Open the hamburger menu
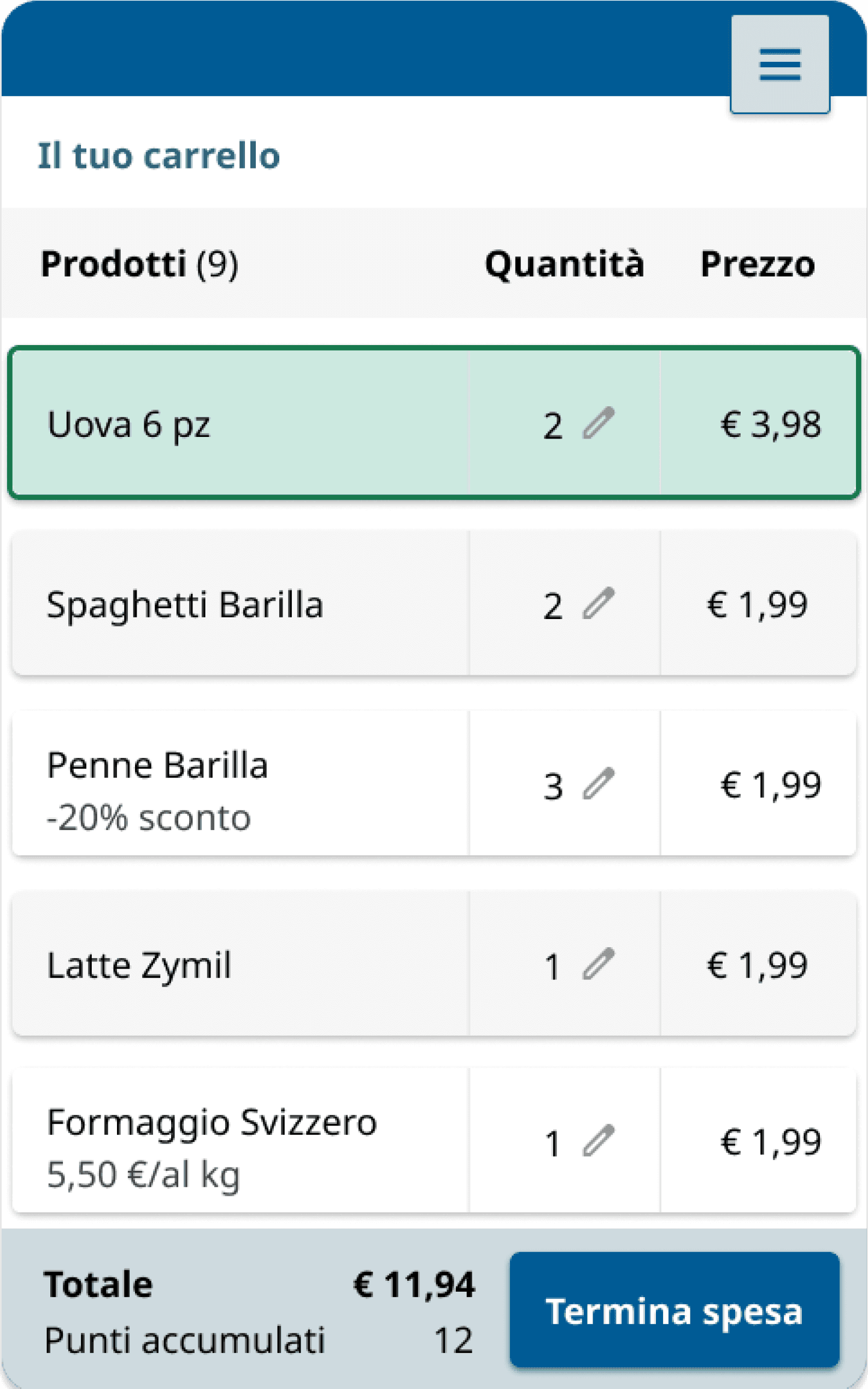 779,65
